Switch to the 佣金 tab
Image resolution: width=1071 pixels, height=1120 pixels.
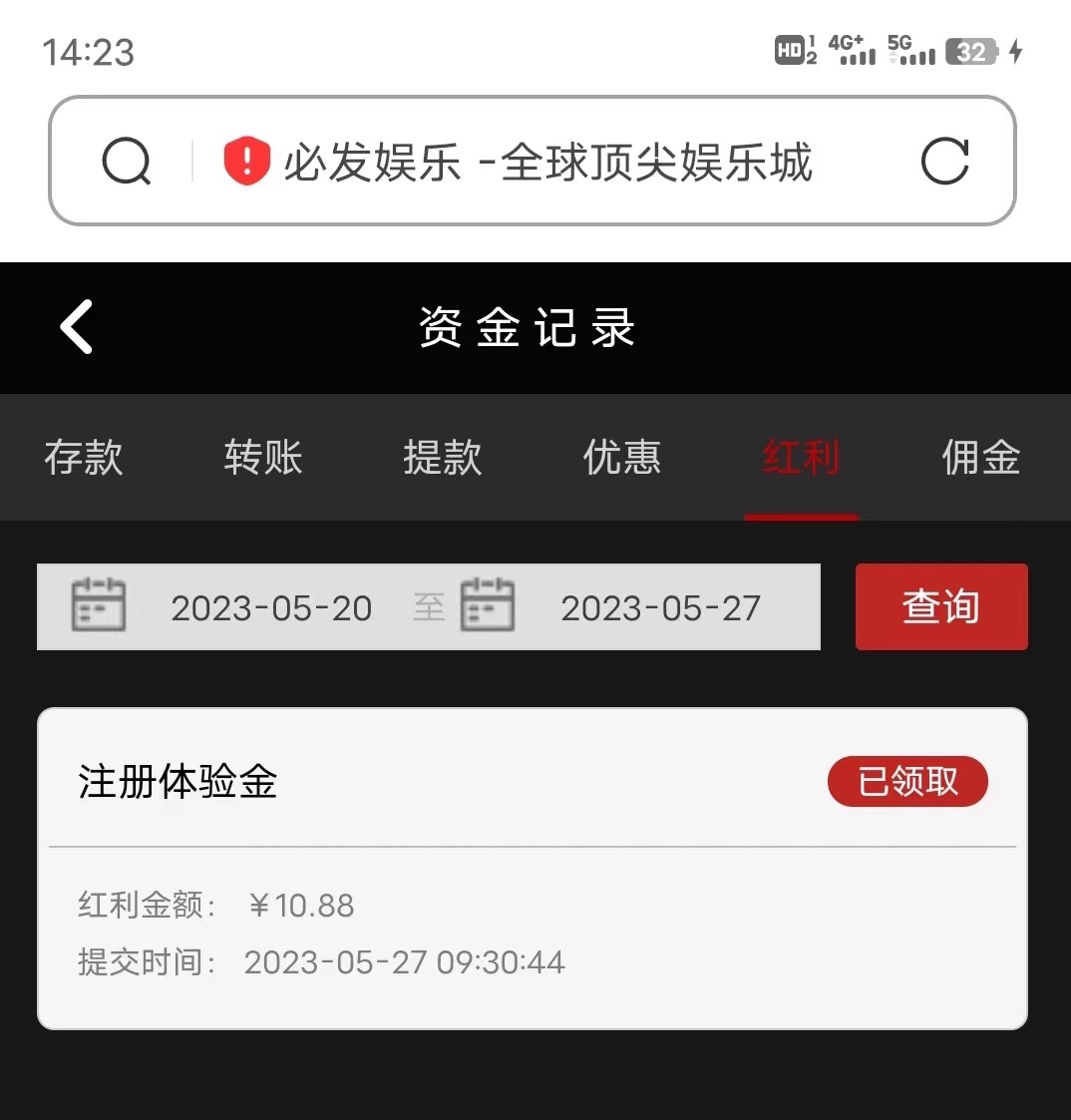(x=981, y=458)
